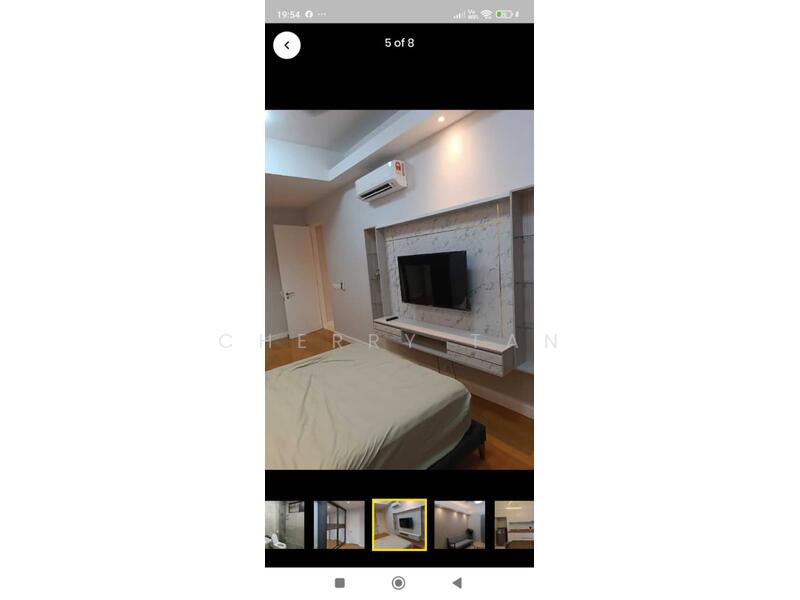
Task: Tap the highlighted TV wall thumbnail
Action: (399, 525)
